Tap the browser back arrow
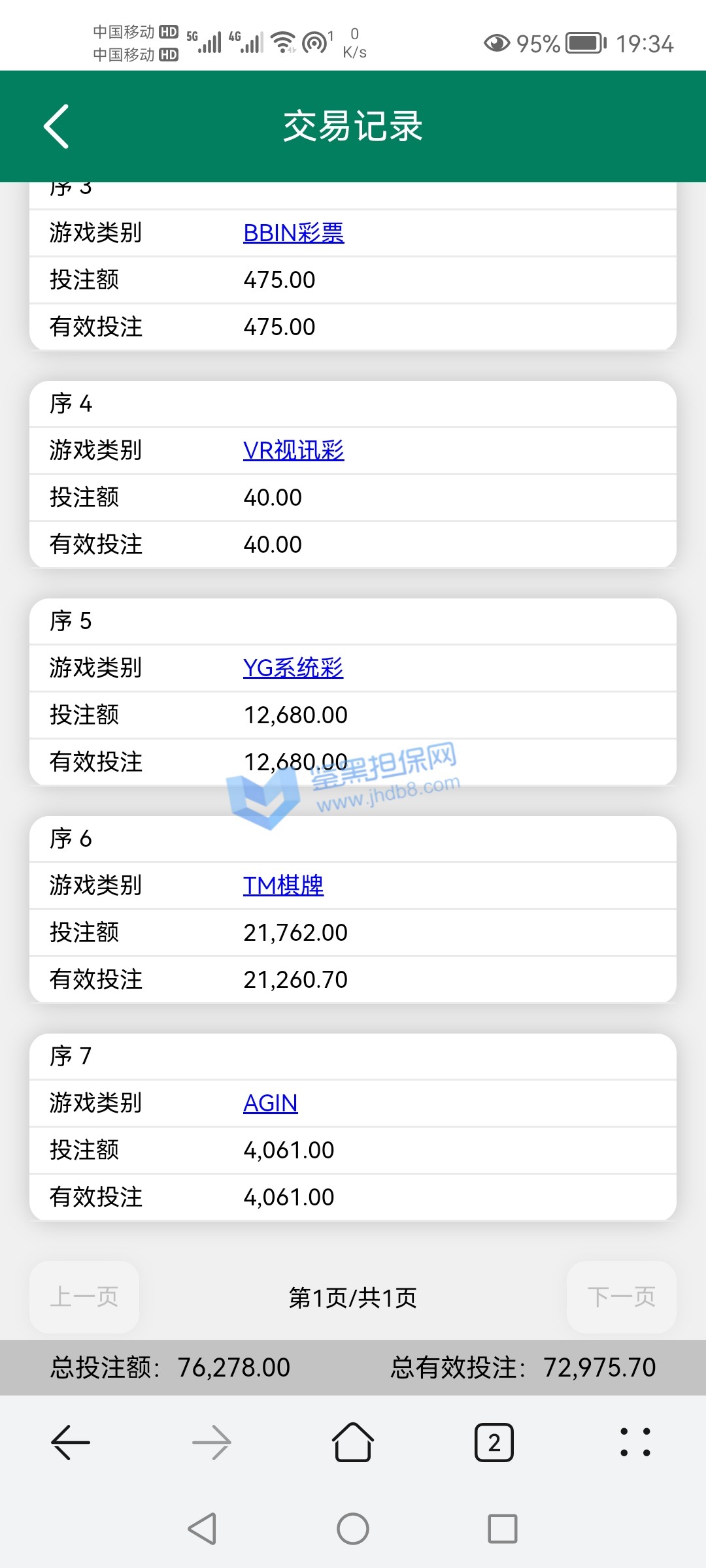Screen dimensions: 706x1568 click(71, 1442)
